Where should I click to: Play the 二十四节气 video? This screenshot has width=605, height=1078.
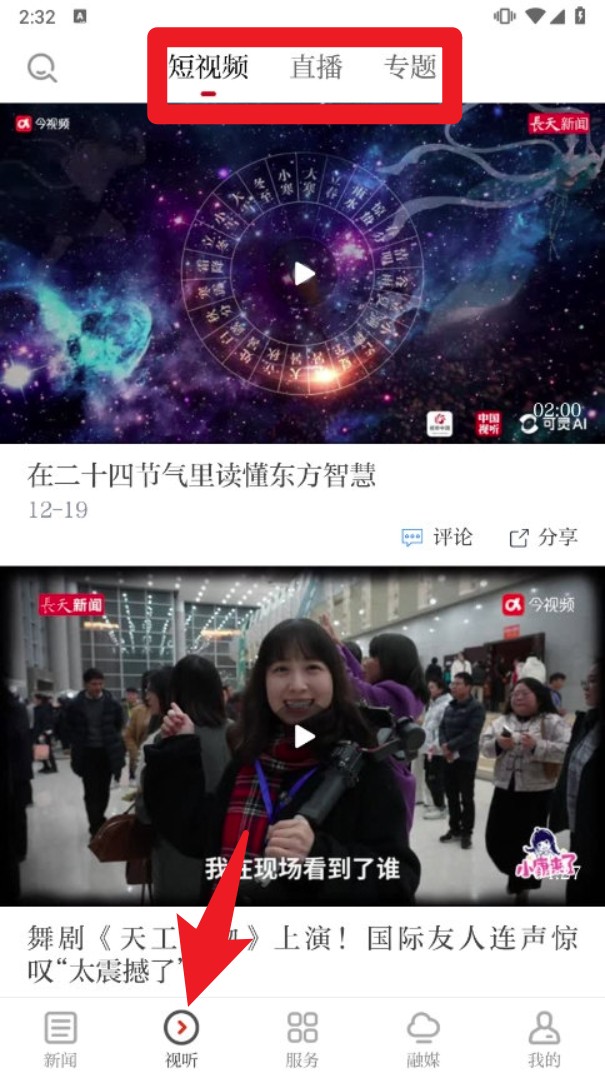click(303, 273)
